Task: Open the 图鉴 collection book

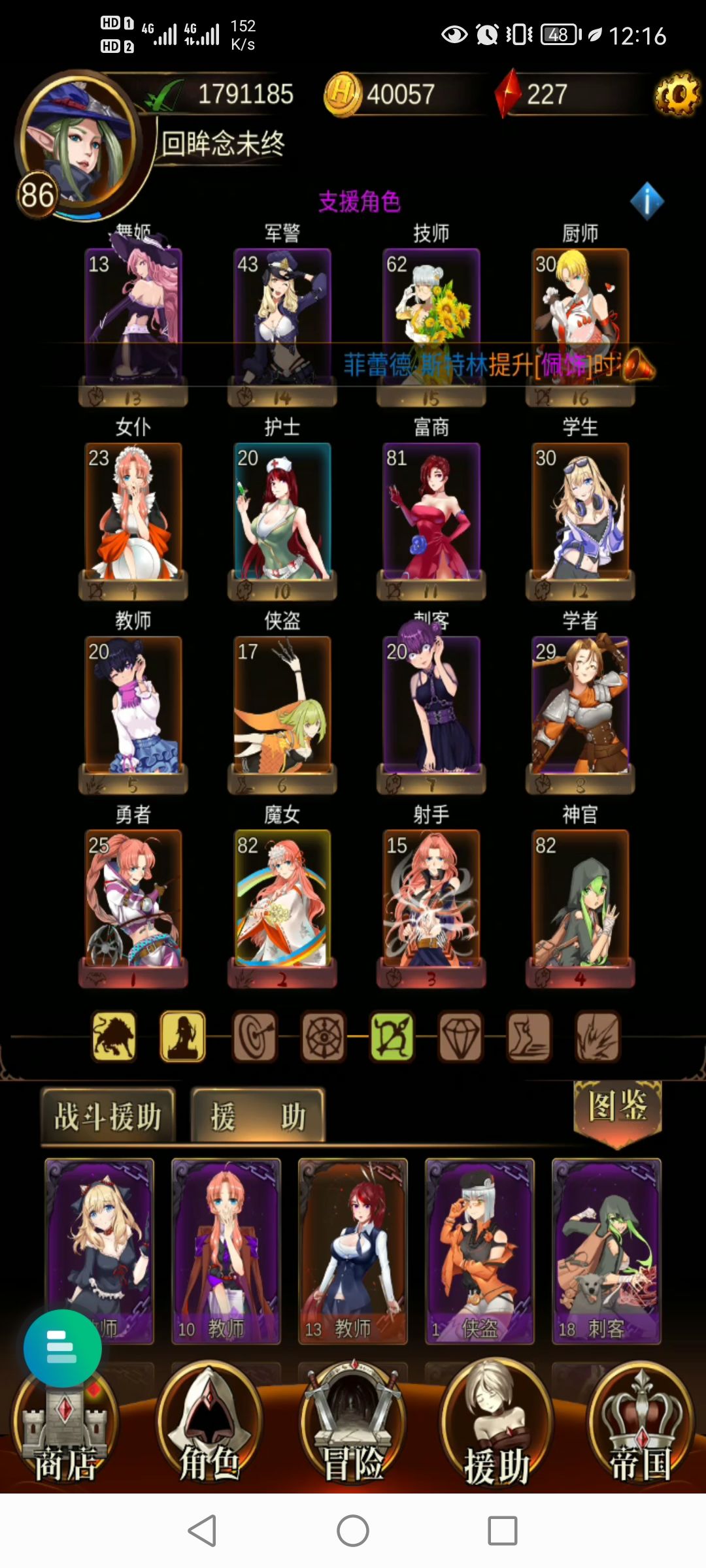Action: coord(619,1104)
